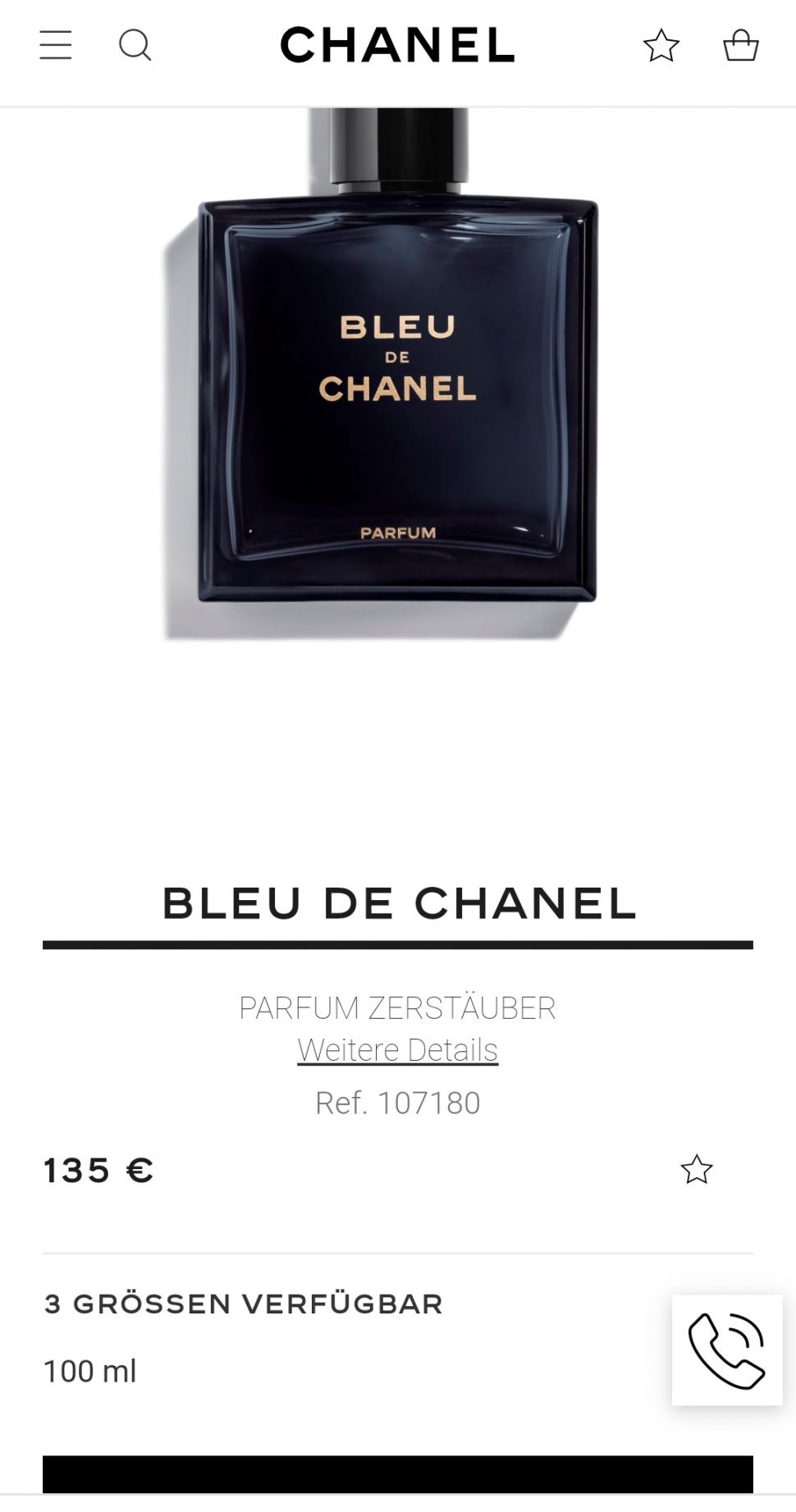796x1512 pixels.
Task: Open the shopping bag
Action: coord(740,45)
